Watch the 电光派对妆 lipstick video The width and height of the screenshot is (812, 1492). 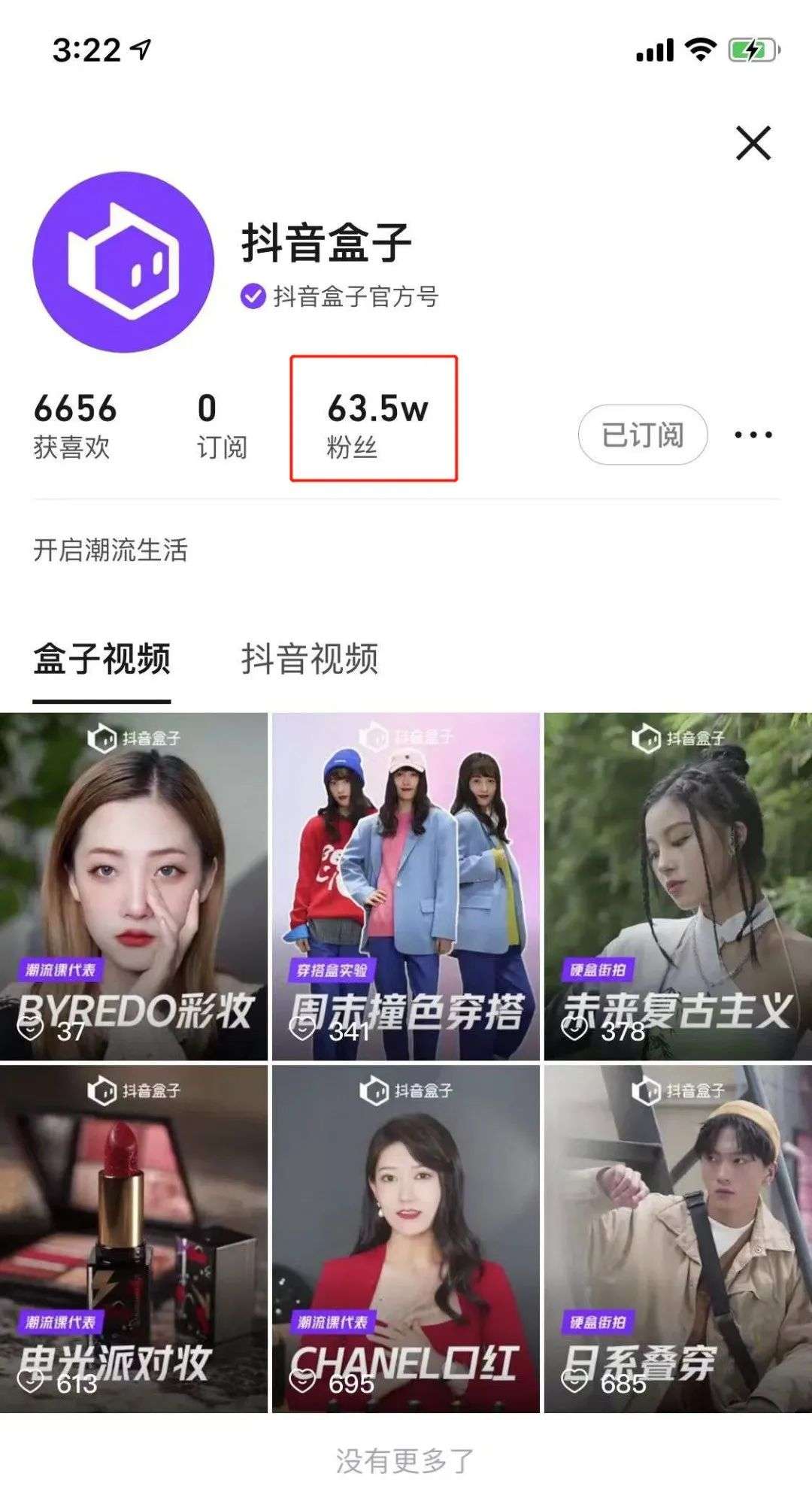pos(134,1239)
